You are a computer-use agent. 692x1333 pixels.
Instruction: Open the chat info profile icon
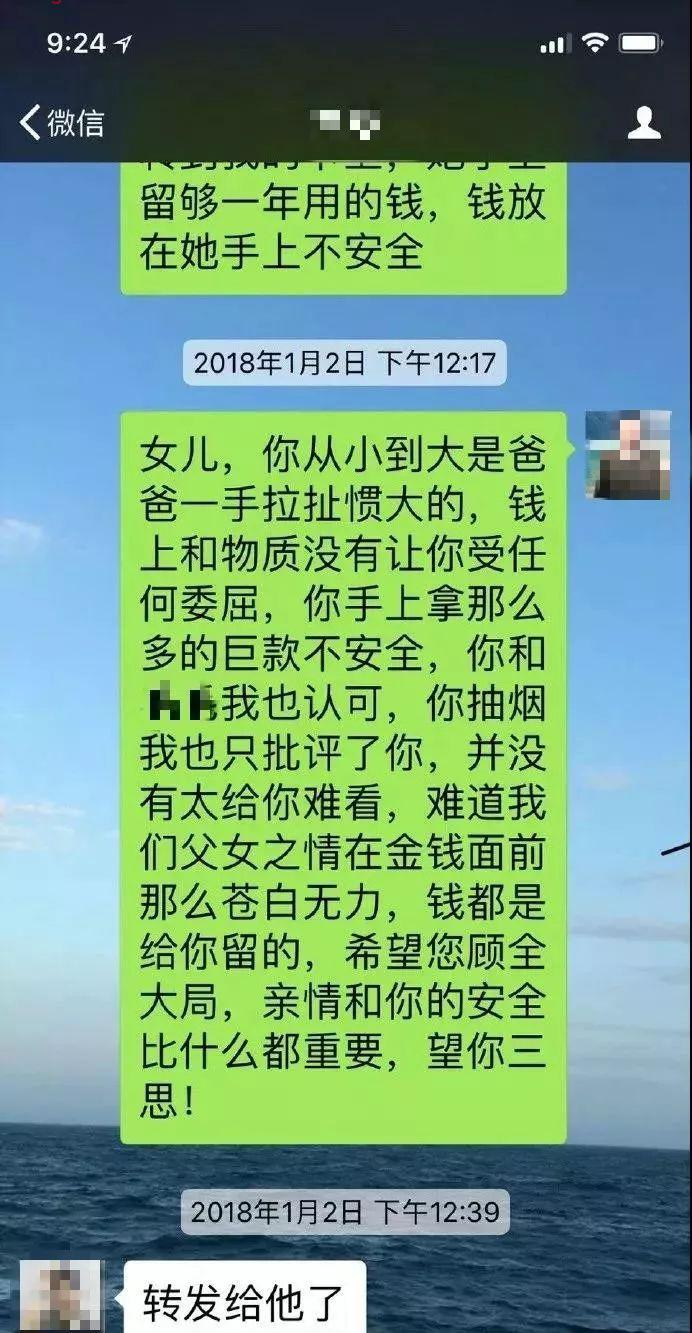643,123
